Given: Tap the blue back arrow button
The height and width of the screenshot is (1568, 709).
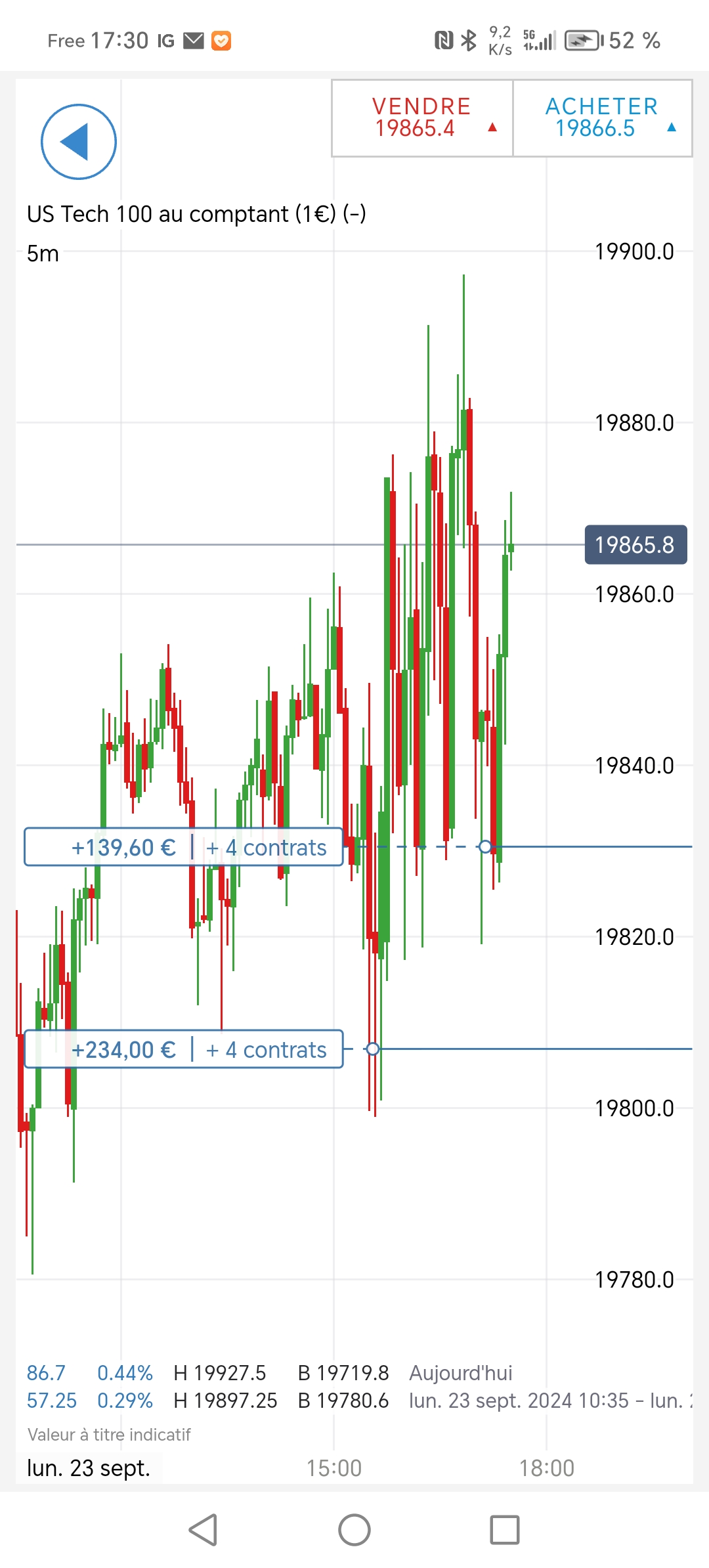Looking at the screenshot, I should click(x=78, y=142).
